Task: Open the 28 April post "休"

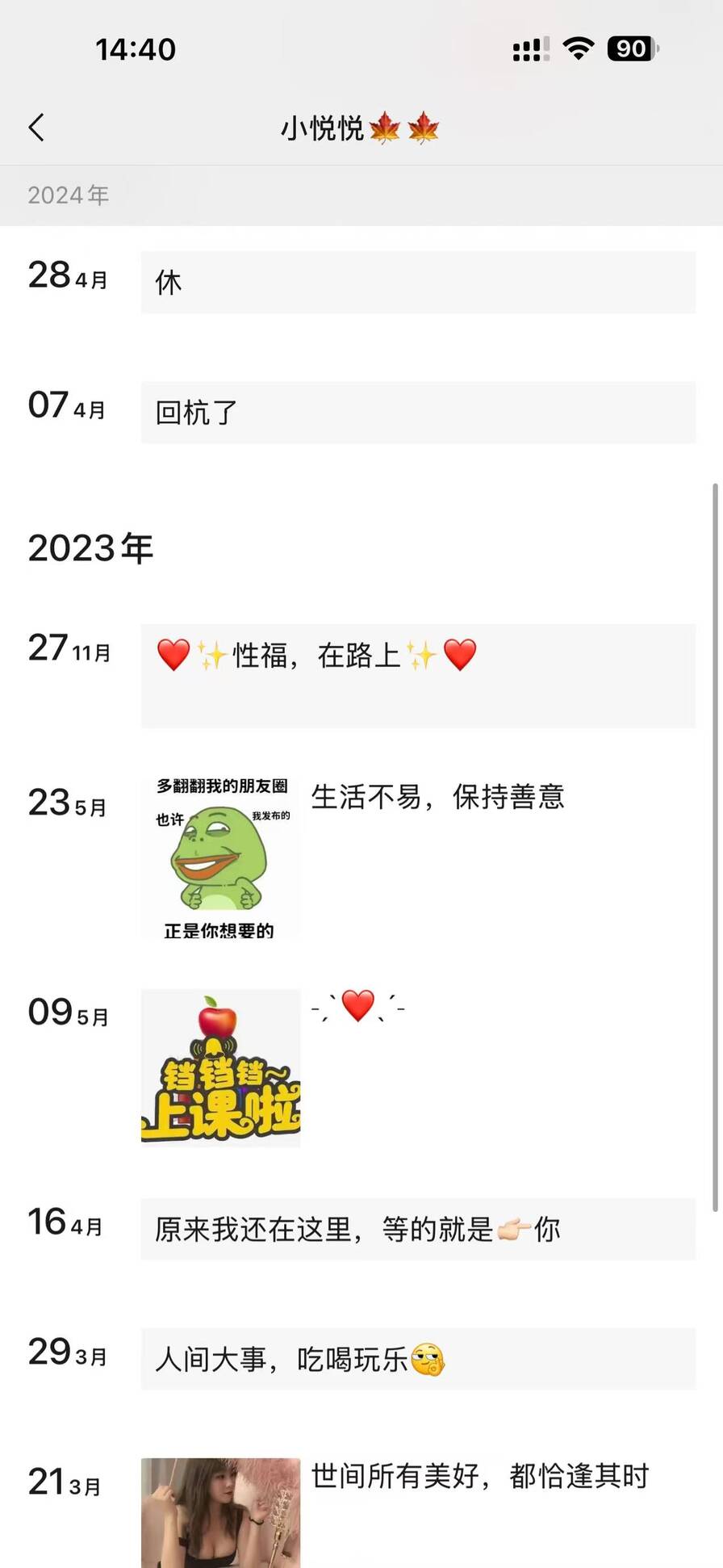Action: pyautogui.click(x=418, y=283)
